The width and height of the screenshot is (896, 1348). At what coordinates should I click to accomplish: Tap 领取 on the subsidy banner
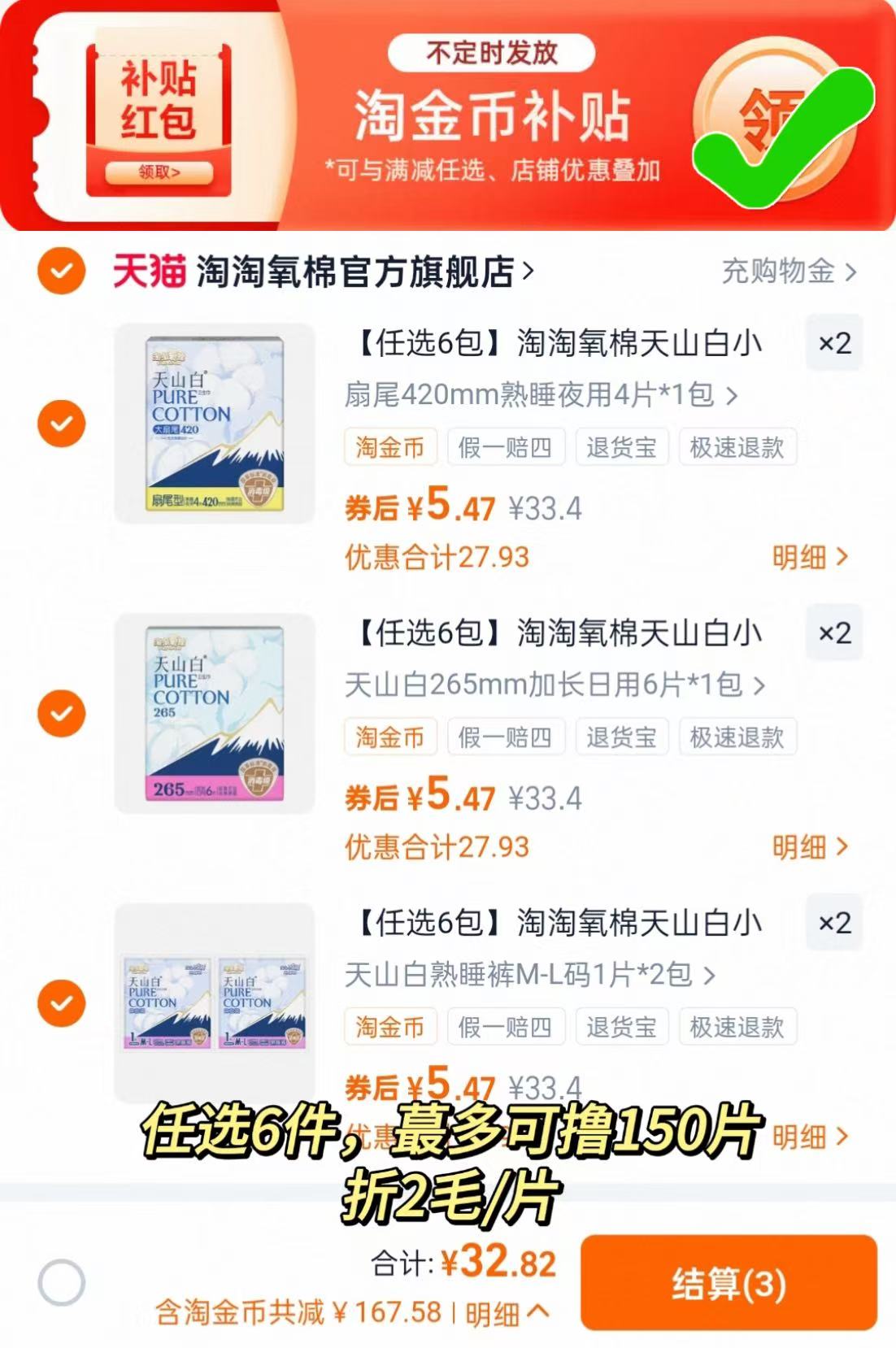(159, 172)
